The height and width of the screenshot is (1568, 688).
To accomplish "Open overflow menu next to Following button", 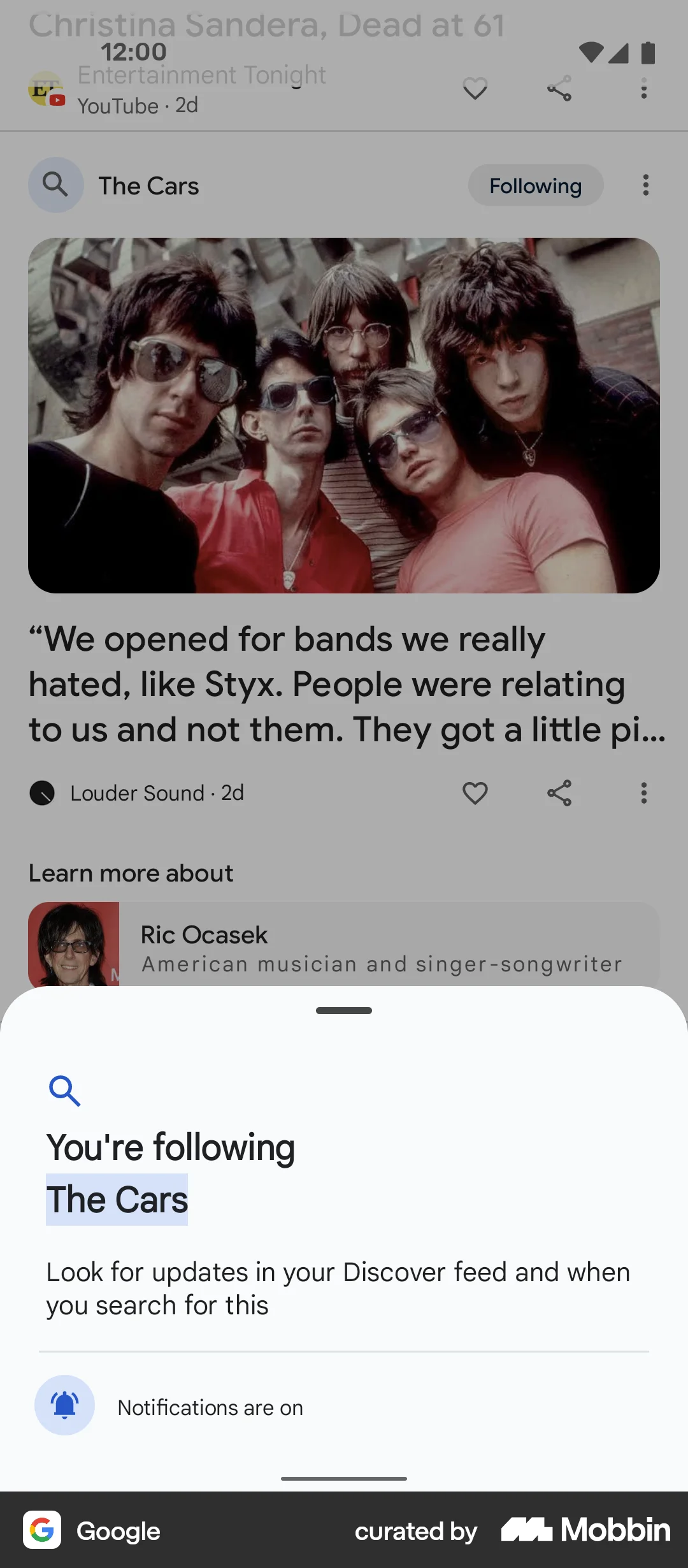I will [x=645, y=185].
